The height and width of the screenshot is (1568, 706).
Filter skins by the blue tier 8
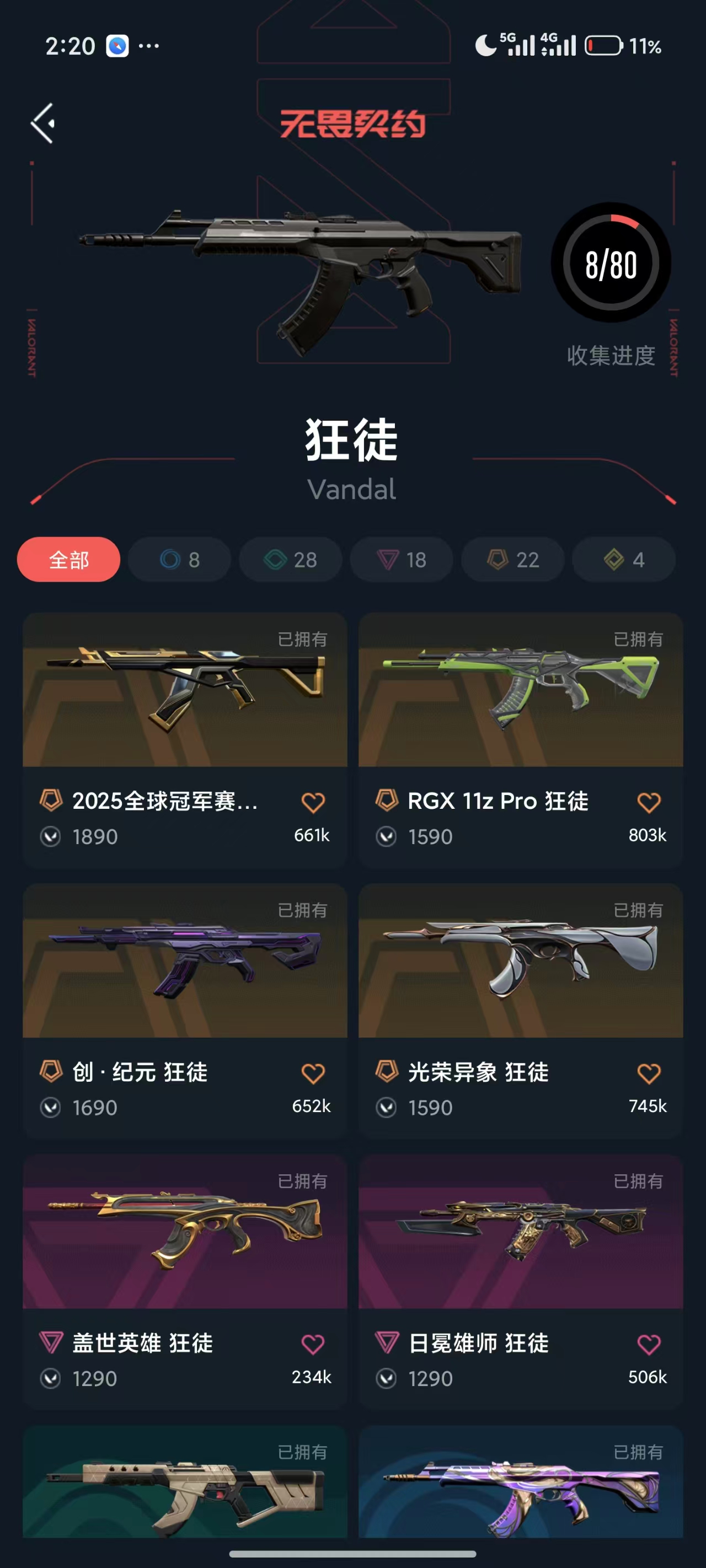pyautogui.click(x=180, y=560)
